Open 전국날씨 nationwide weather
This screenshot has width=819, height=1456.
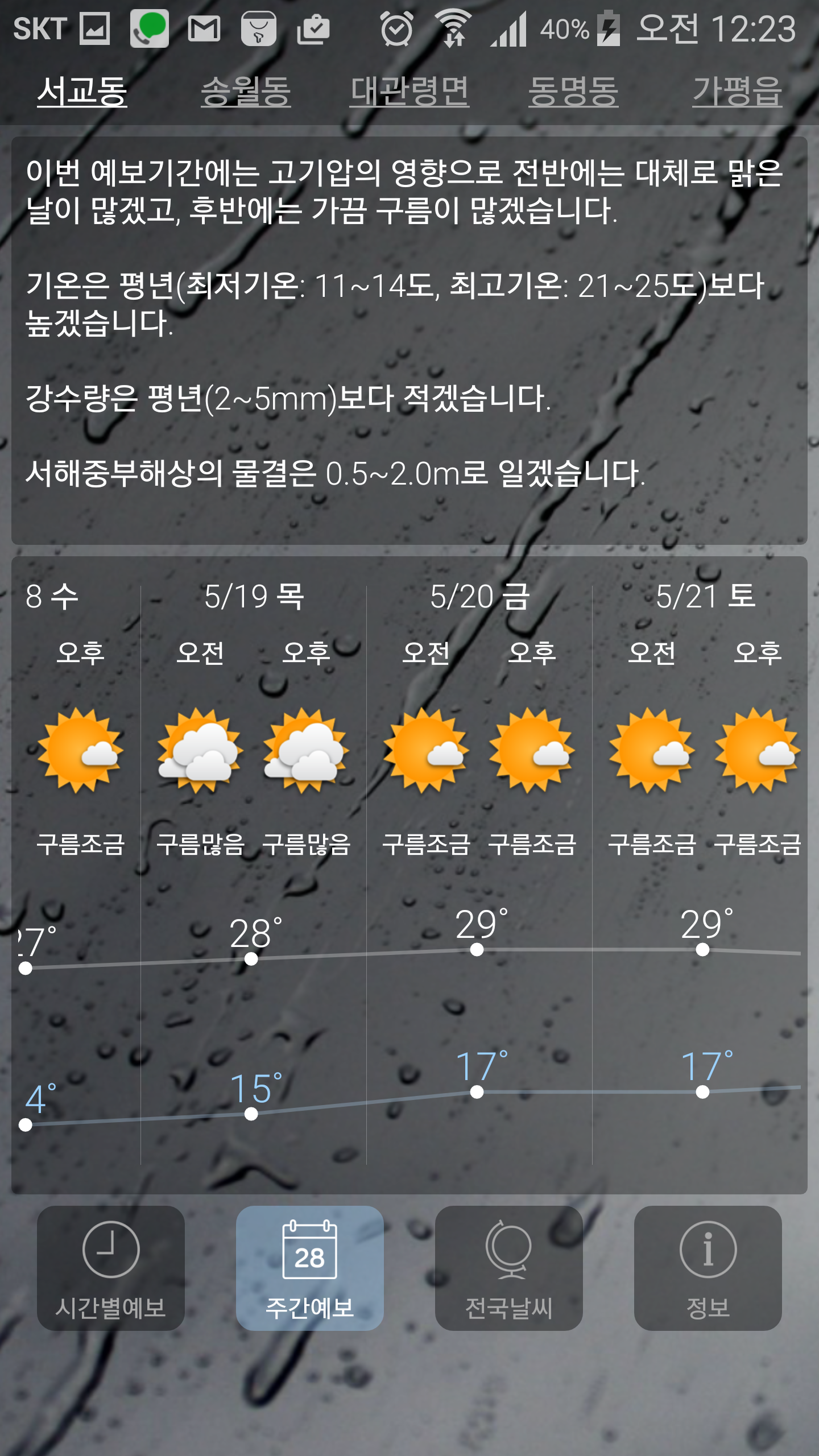[509, 1268]
